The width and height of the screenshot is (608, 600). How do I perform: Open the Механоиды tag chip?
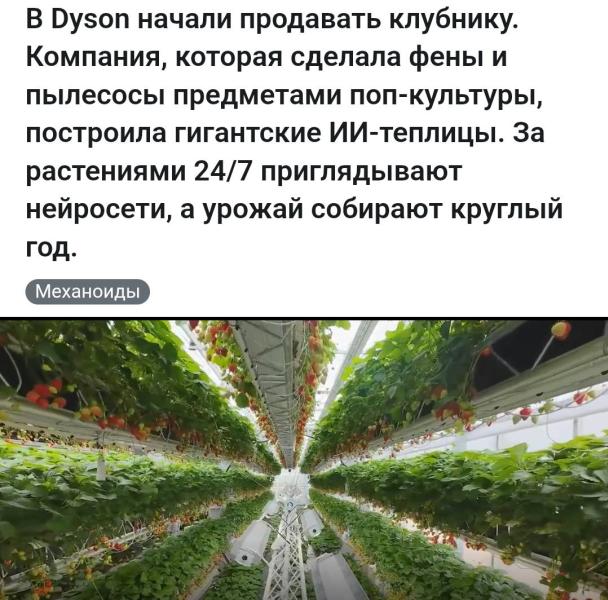click(x=87, y=292)
